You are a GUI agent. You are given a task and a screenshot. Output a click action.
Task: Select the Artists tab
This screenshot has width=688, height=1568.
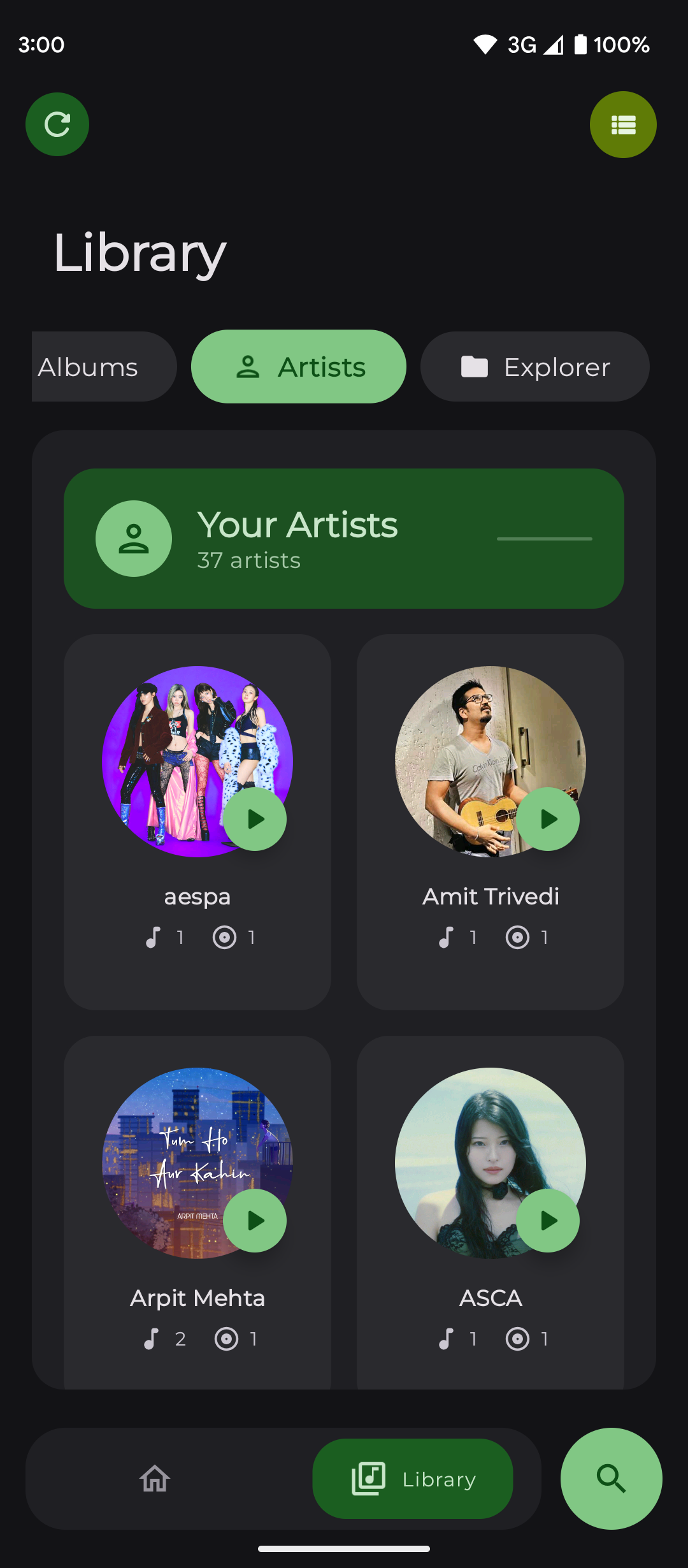click(299, 367)
